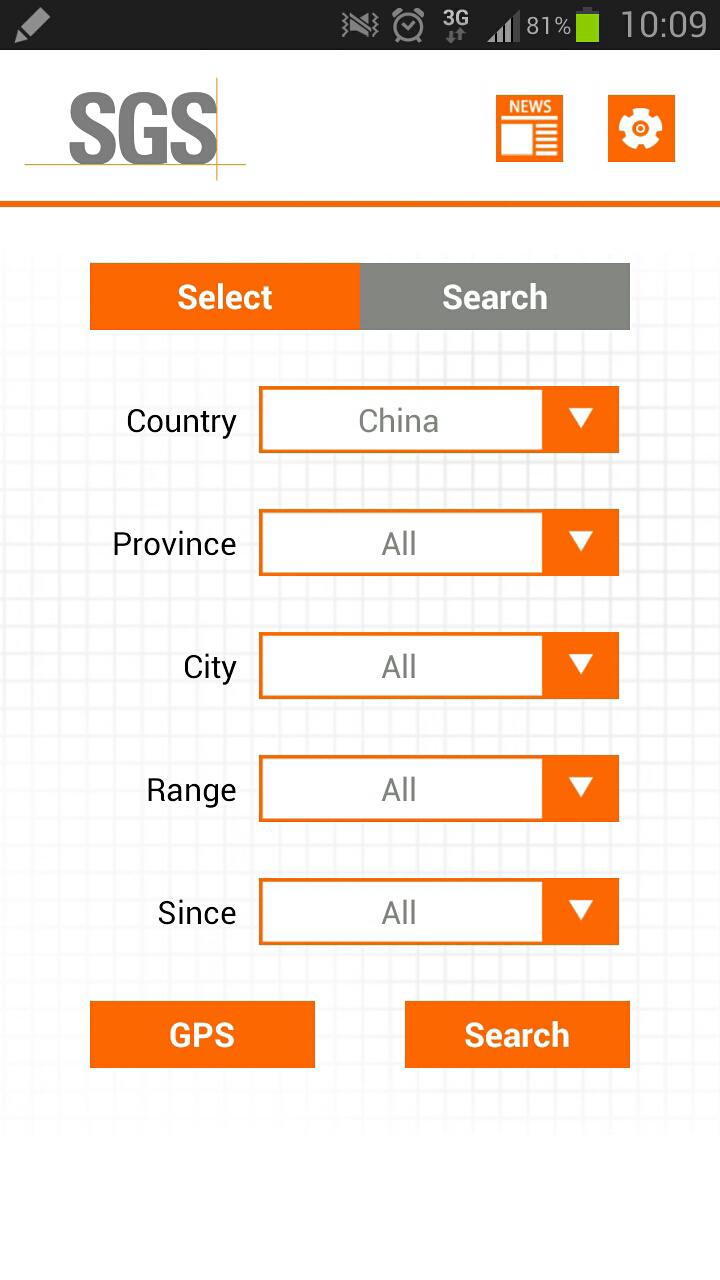Switch to the grey Search tab

(495, 297)
